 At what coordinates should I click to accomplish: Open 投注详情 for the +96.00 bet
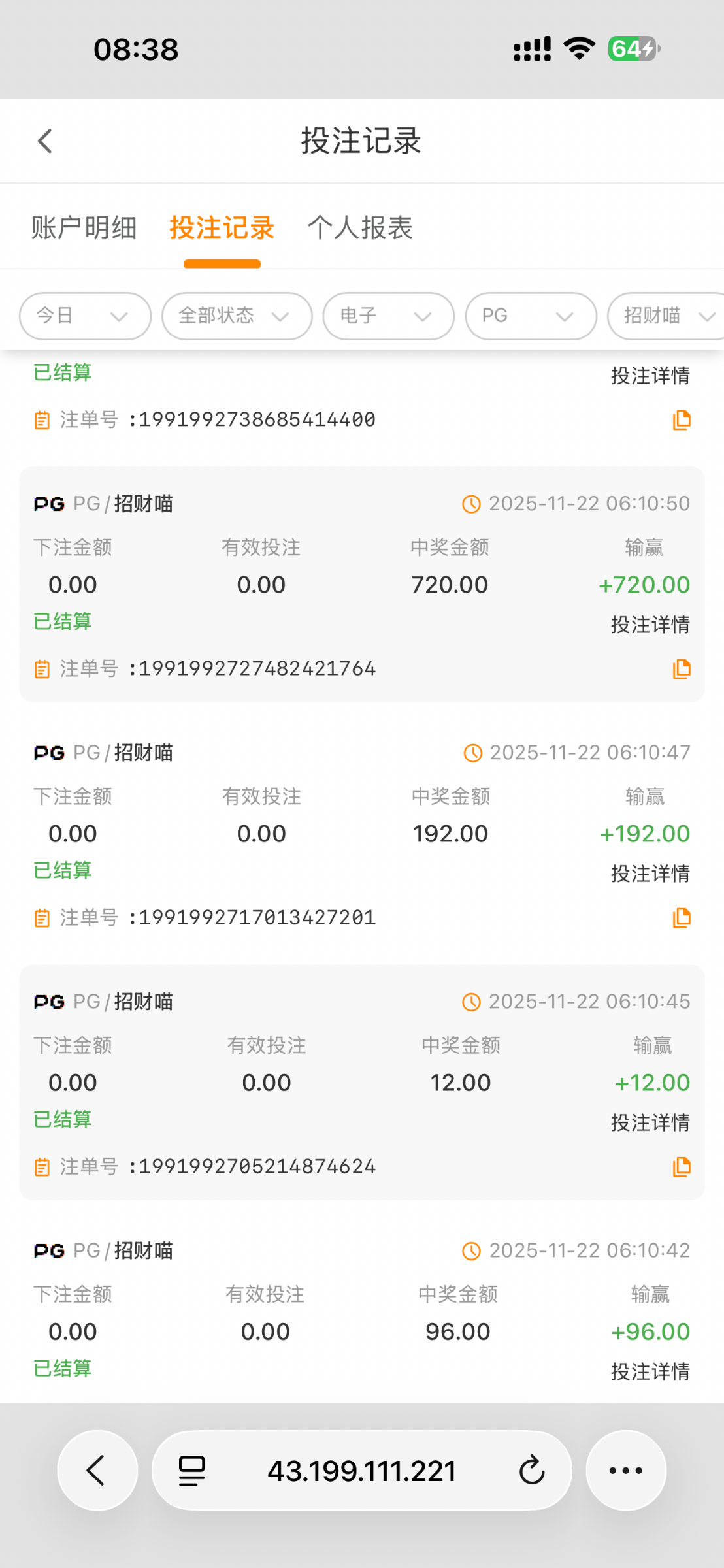(650, 1371)
